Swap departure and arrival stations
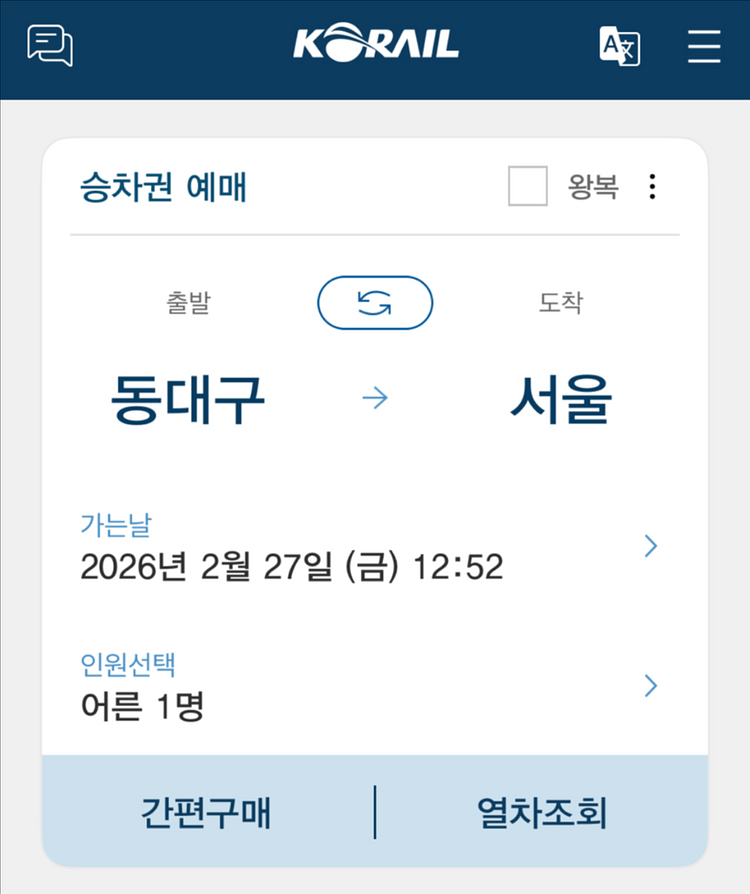 375,303
